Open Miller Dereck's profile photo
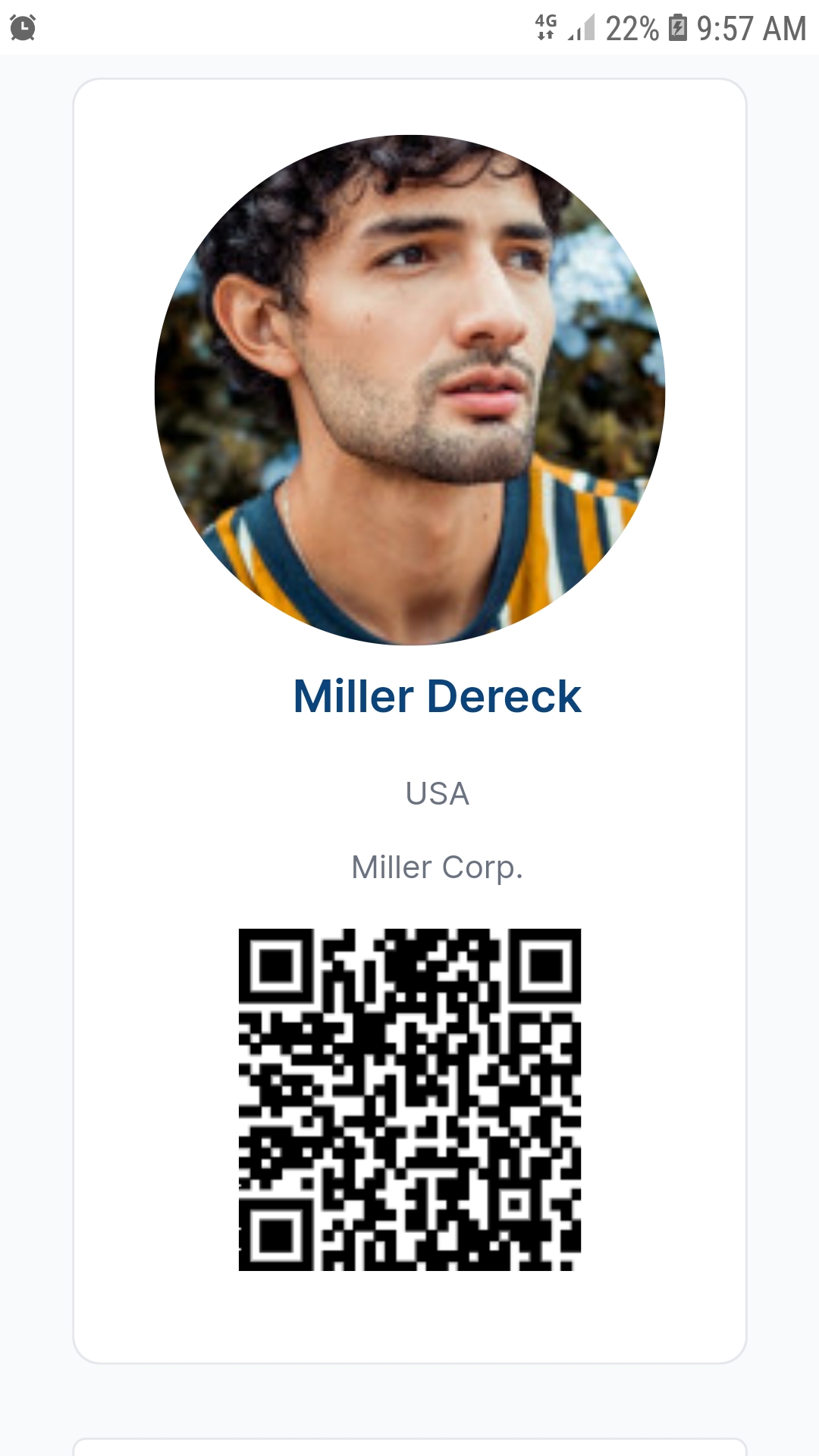The width and height of the screenshot is (819, 1456). point(409,390)
